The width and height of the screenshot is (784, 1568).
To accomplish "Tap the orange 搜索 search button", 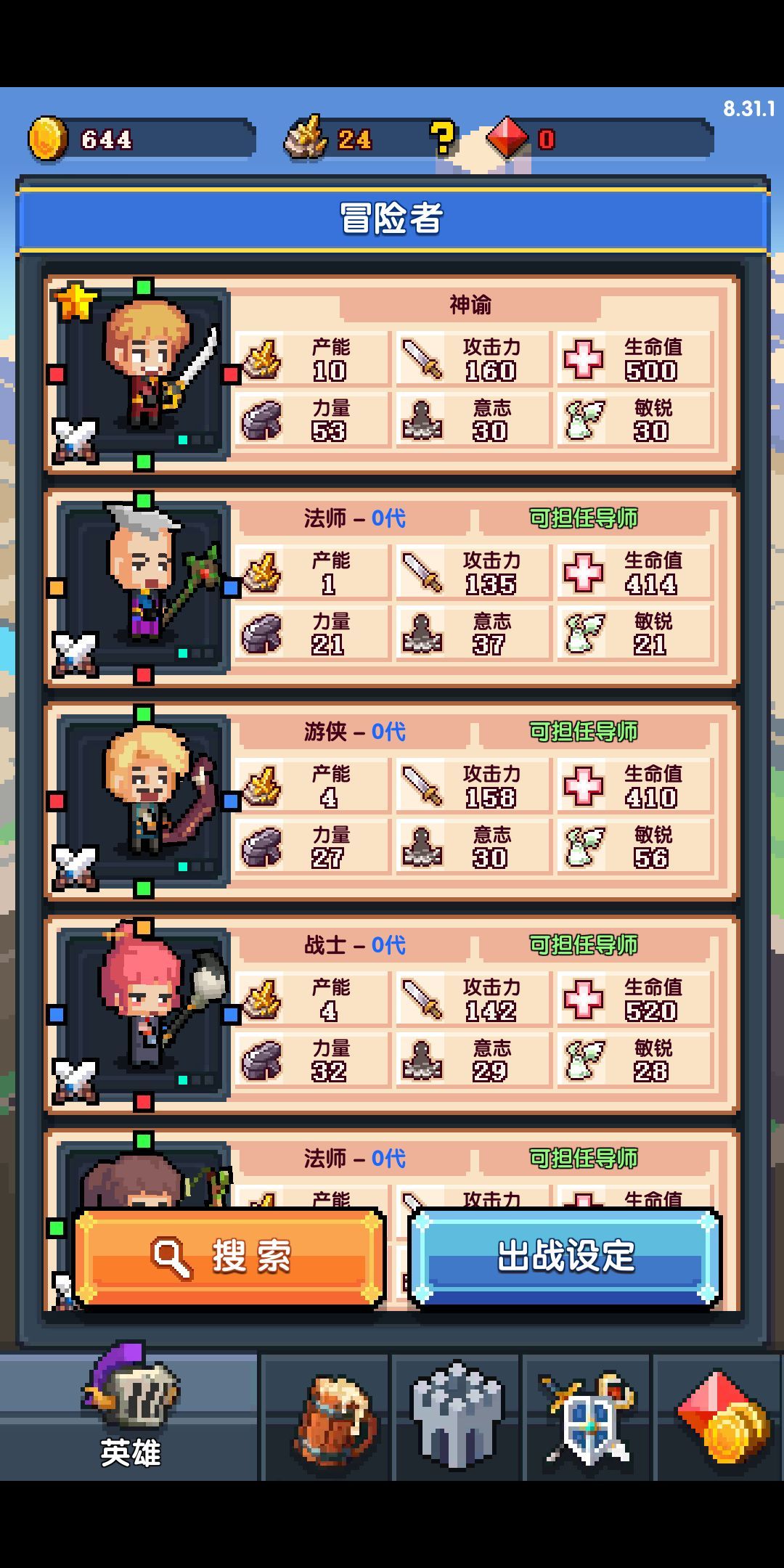I will pyautogui.click(x=229, y=1257).
